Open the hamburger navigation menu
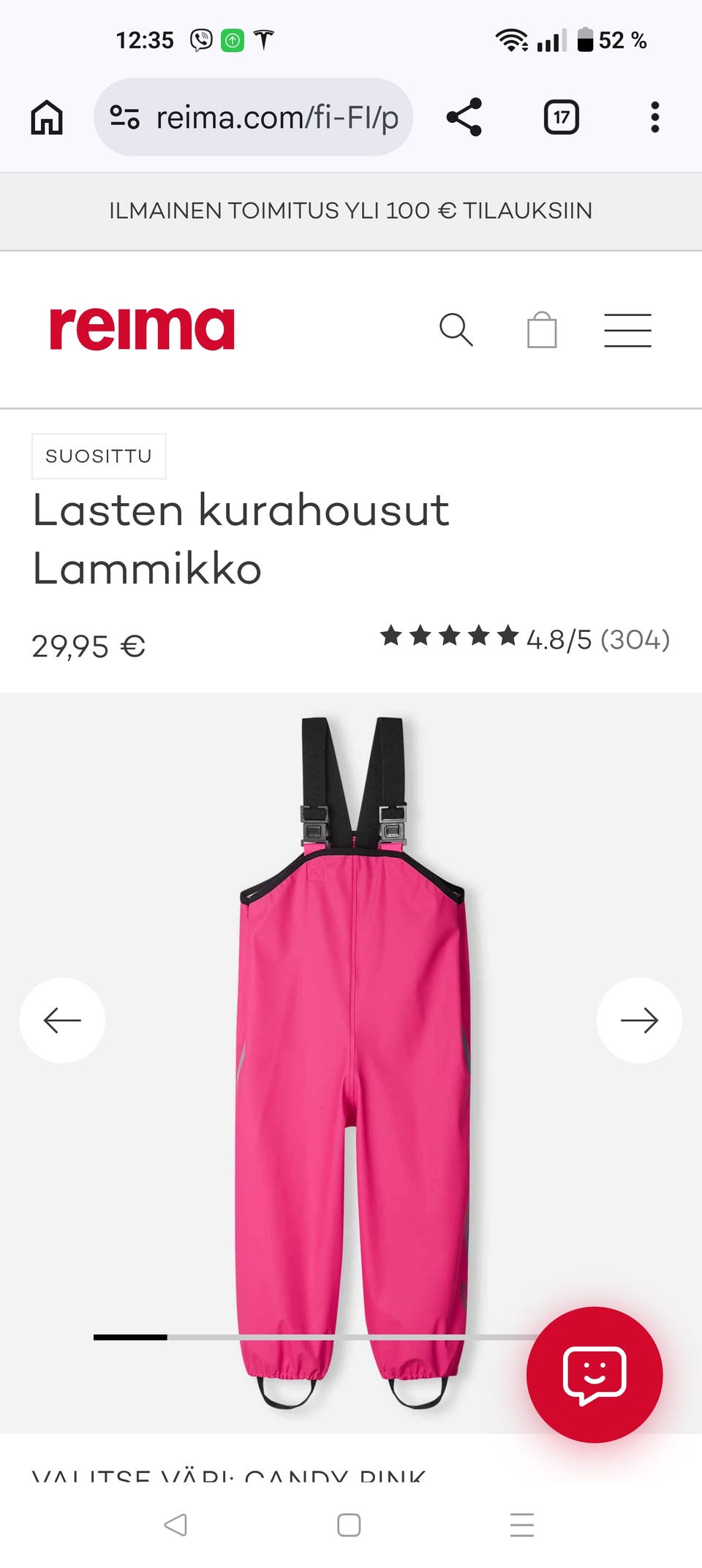This screenshot has height=1568, width=702. [x=627, y=330]
